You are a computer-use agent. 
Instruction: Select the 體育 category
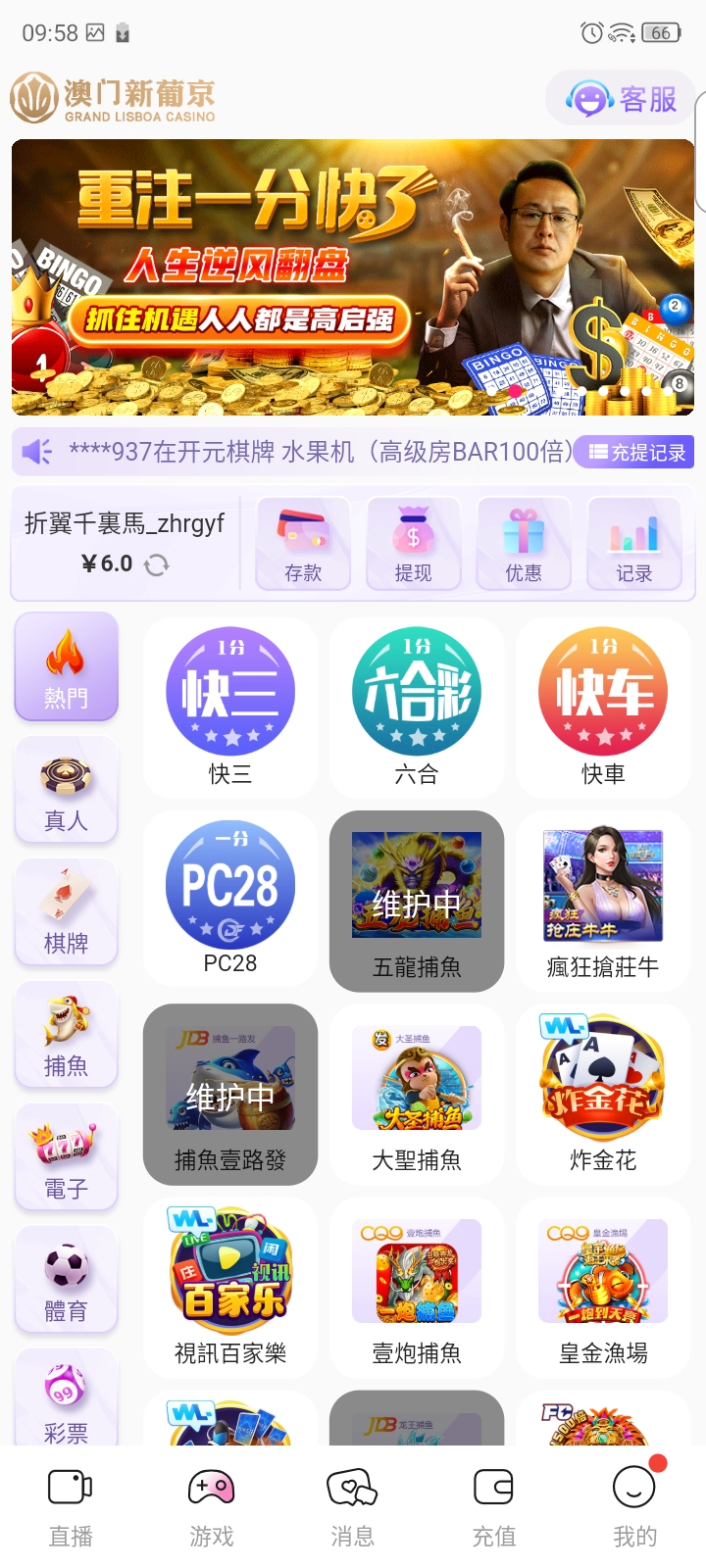pos(67,1280)
